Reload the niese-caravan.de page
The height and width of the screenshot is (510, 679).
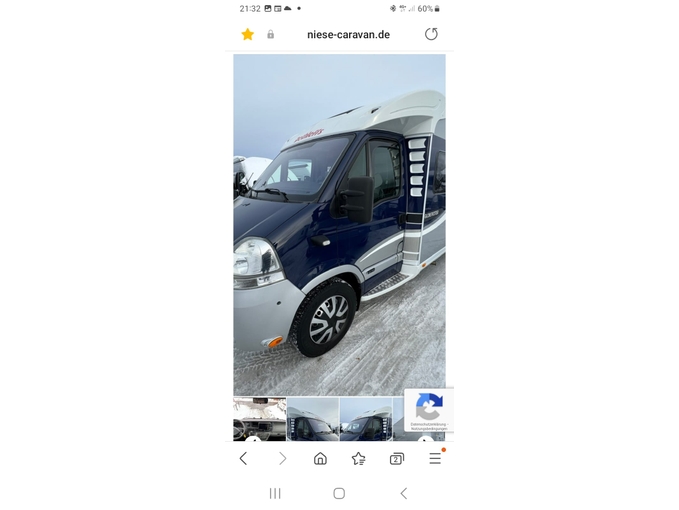(431, 34)
